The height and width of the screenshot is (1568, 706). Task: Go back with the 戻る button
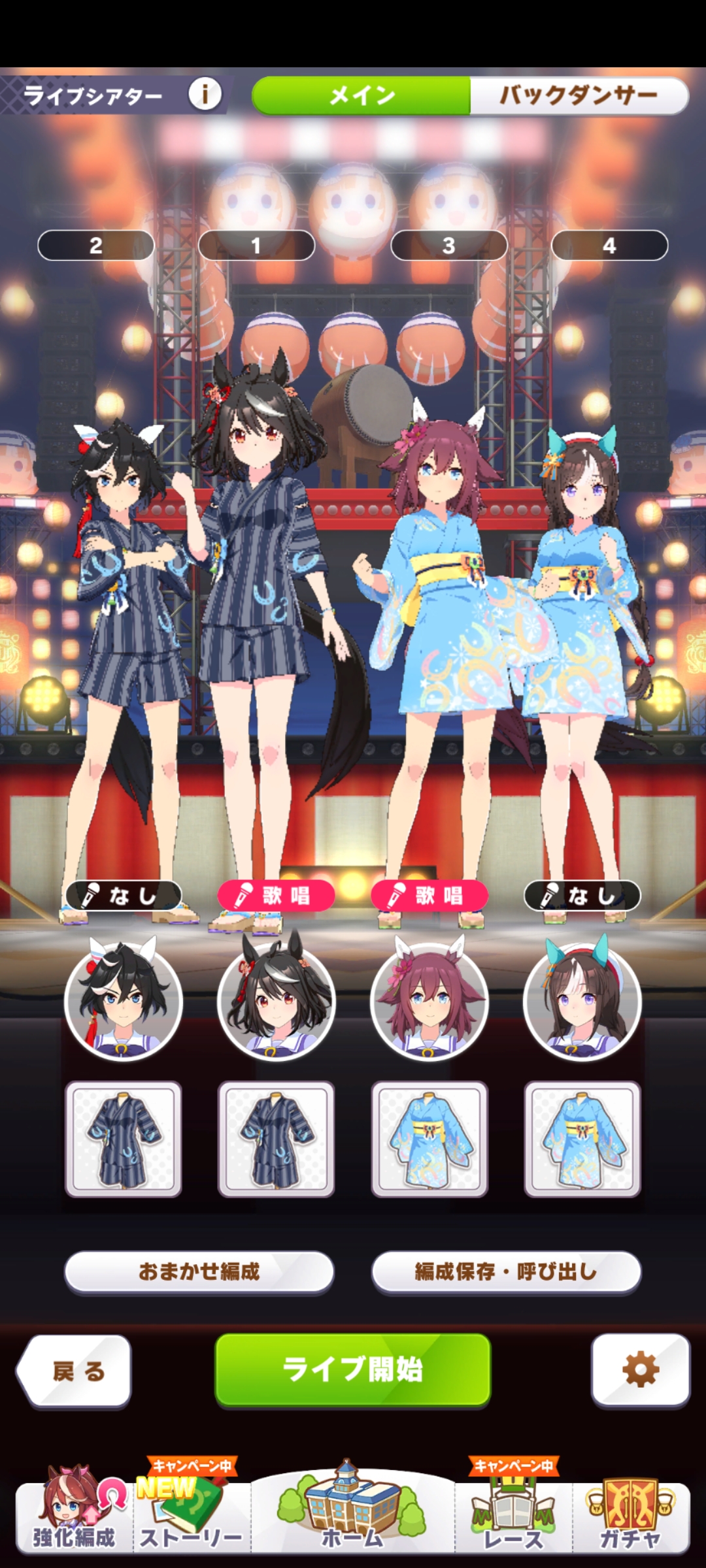tap(76, 1371)
